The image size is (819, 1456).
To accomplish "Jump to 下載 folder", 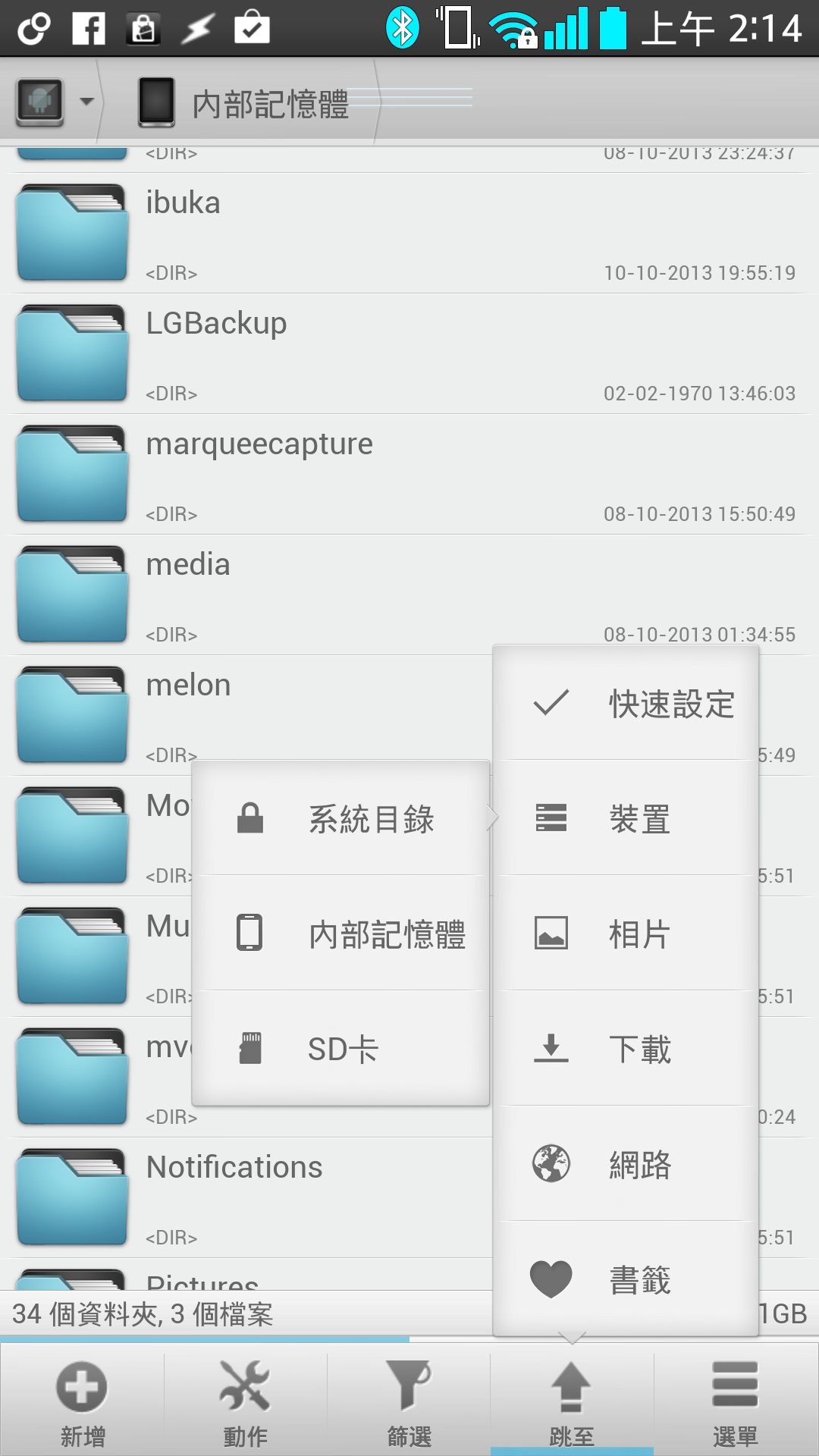I will pyautogui.click(x=626, y=1050).
